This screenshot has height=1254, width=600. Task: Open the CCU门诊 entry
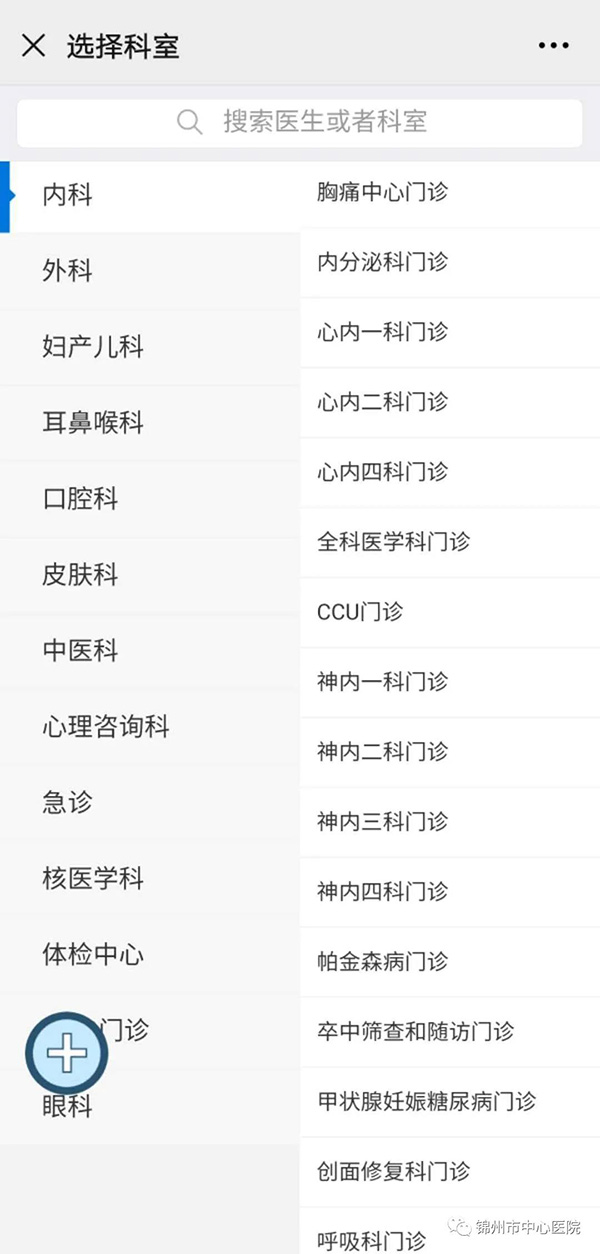(x=450, y=613)
